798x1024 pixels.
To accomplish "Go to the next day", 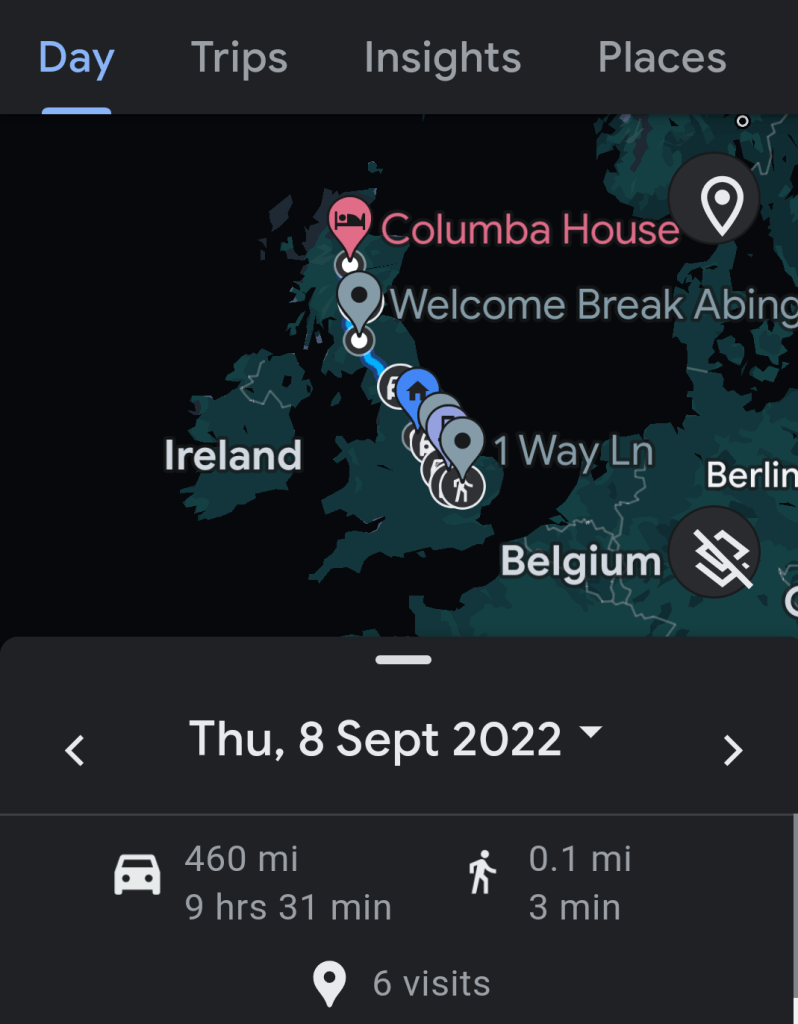I will 732,750.
